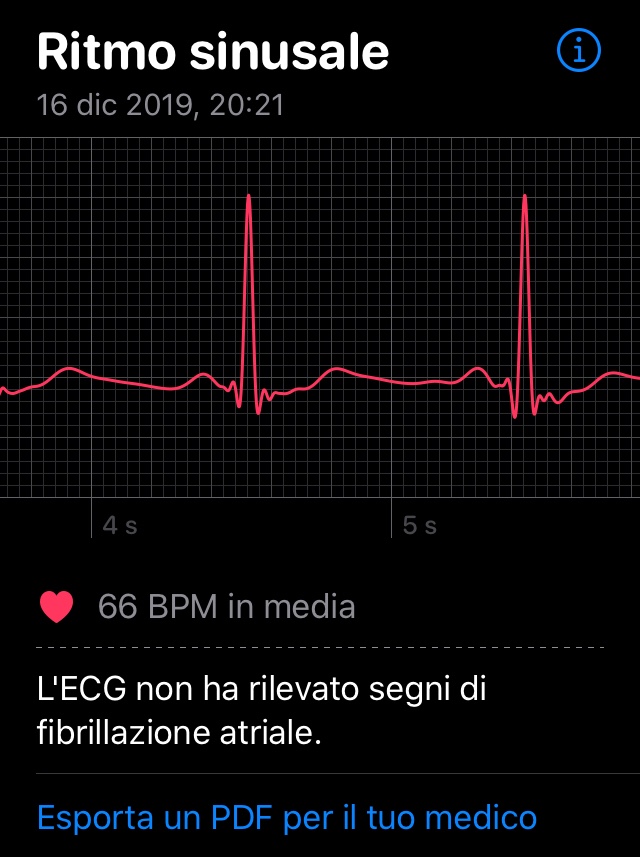Open Esporta un PDF per il tuo medico
This screenshot has width=640, height=857.
pos(287,817)
